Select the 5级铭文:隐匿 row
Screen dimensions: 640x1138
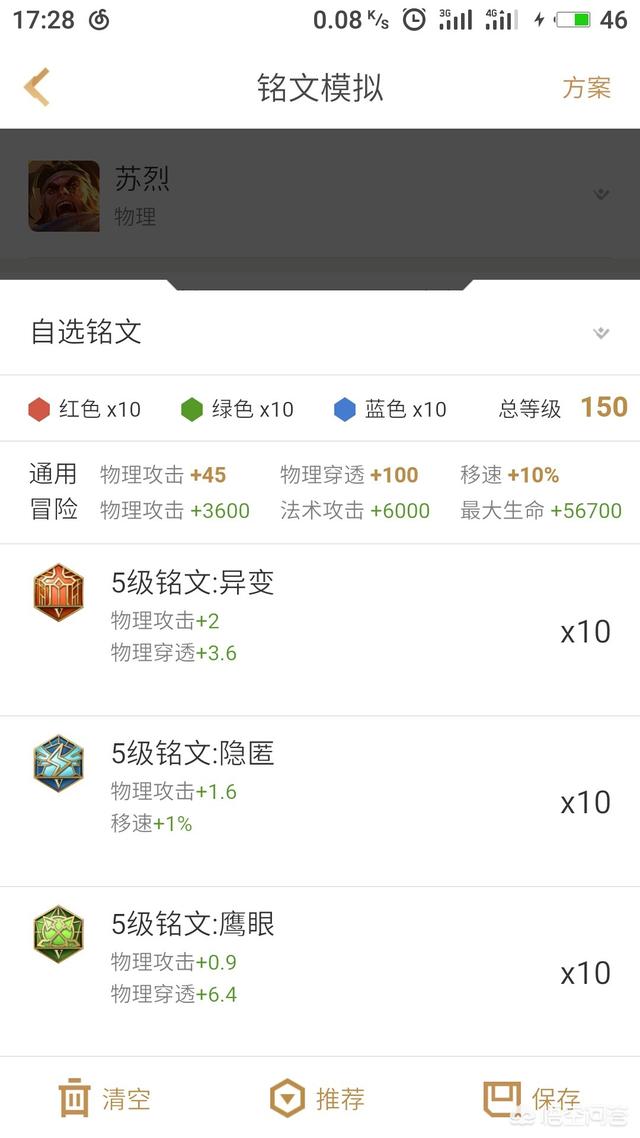320,801
